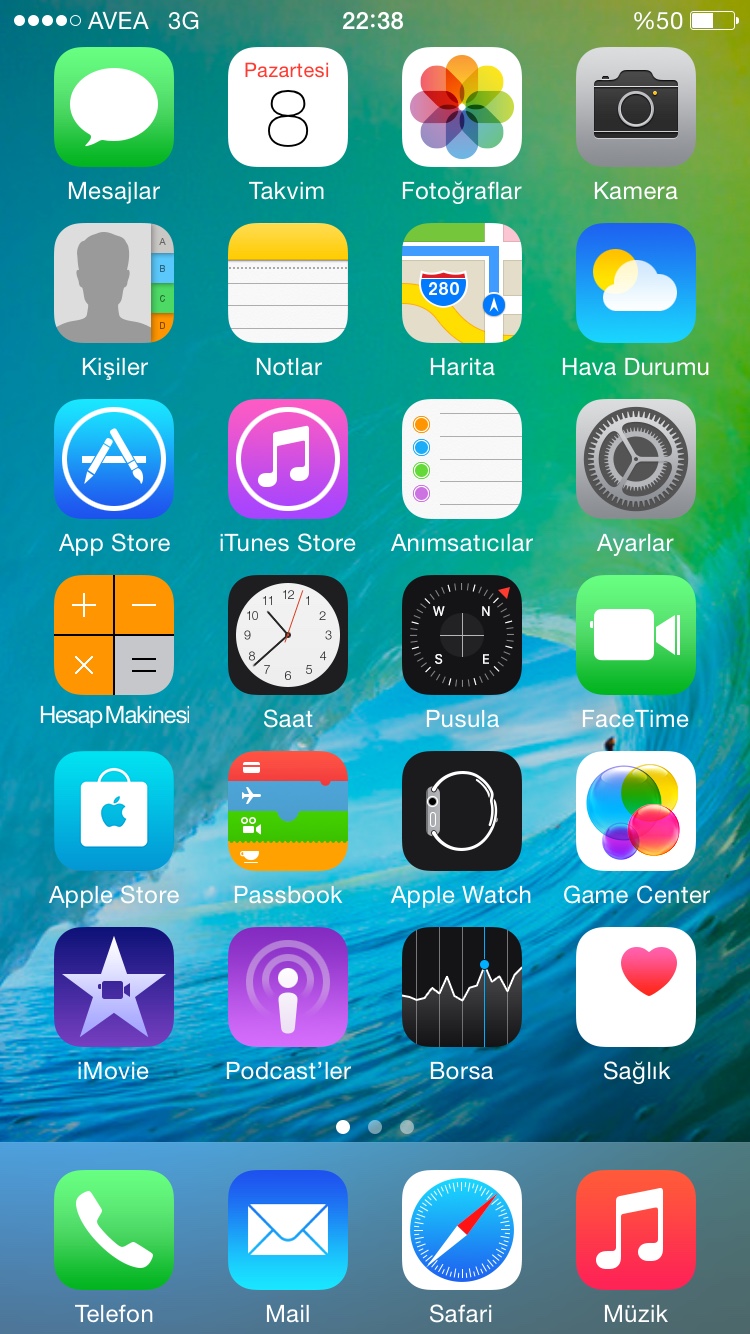Launch iTunes Store
750x1334 pixels.
[288, 459]
